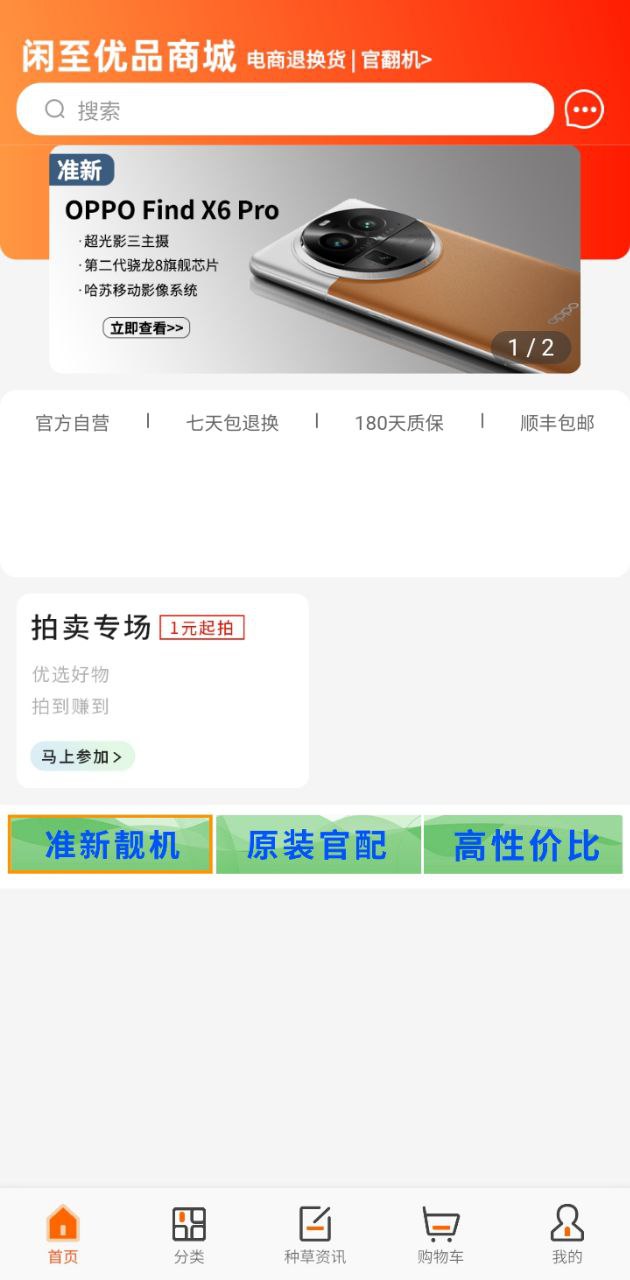Tap 马上参加 to join the auction
Screen dimensions: 630x1280
82,757
